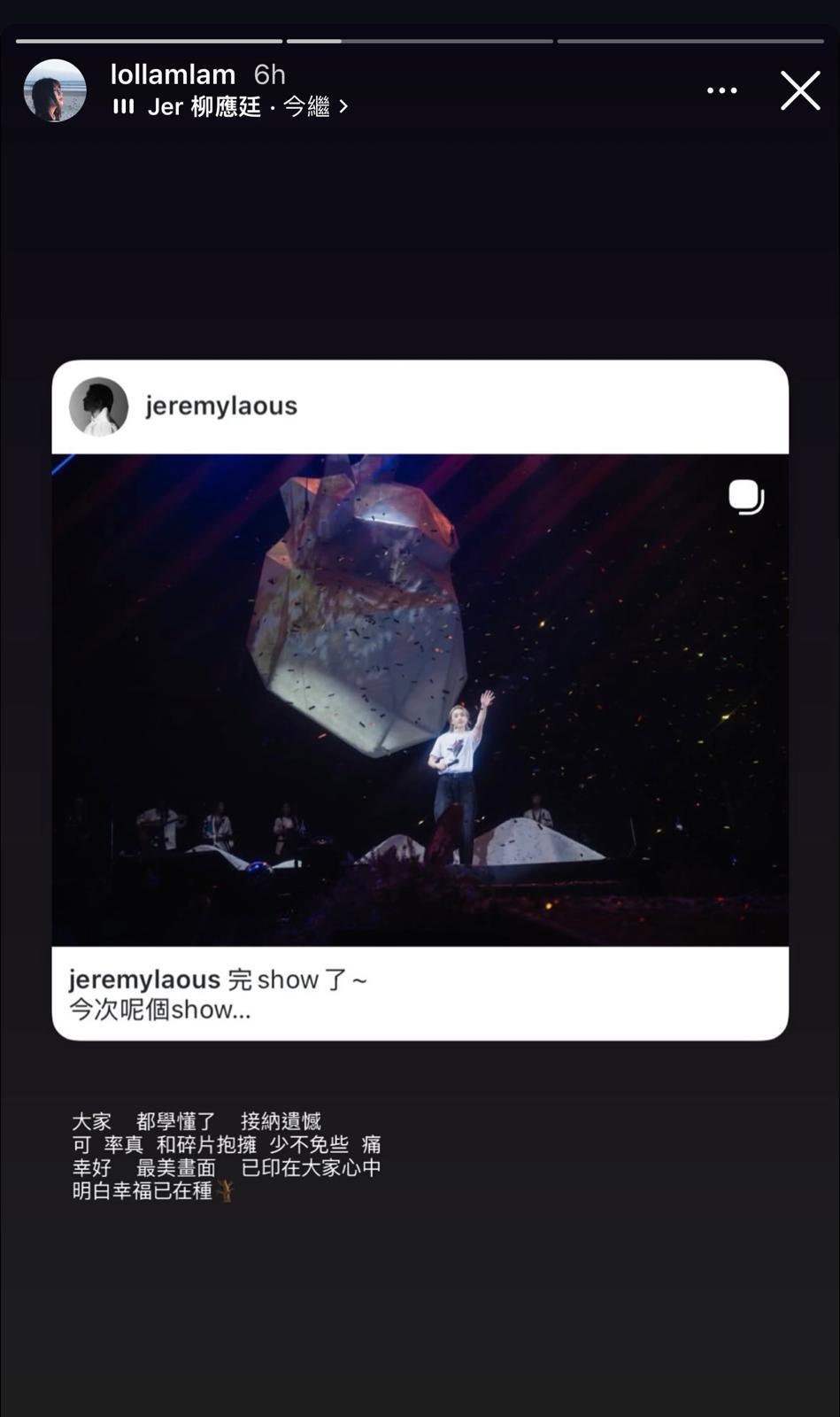Image resolution: width=840 pixels, height=1417 pixels.
Task: Click the carousel indicator icon on the shared photo
Action: [746, 496]
